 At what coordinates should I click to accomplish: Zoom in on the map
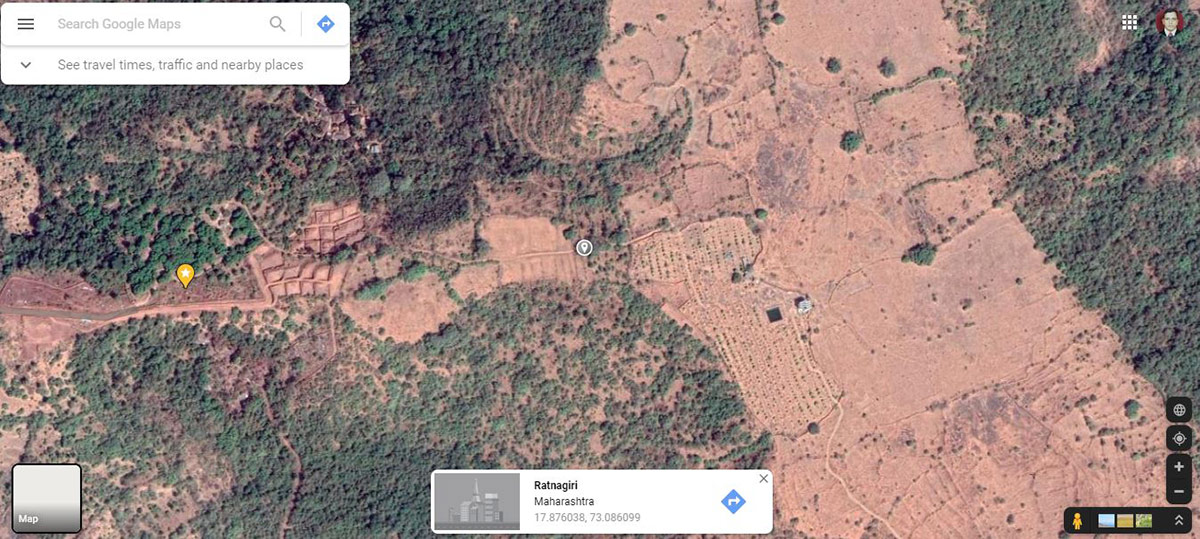1179,467
